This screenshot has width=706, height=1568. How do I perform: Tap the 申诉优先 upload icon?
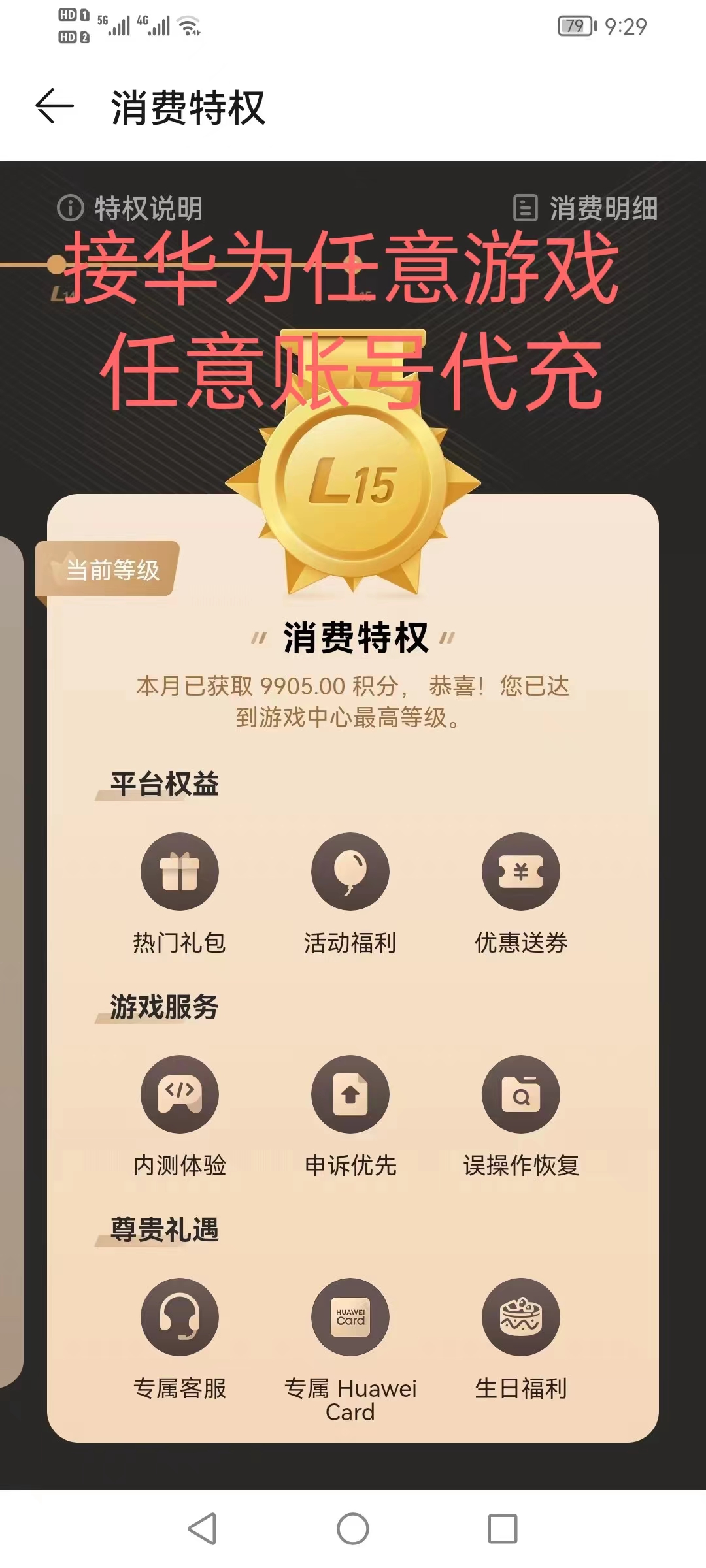(350, 1094)
